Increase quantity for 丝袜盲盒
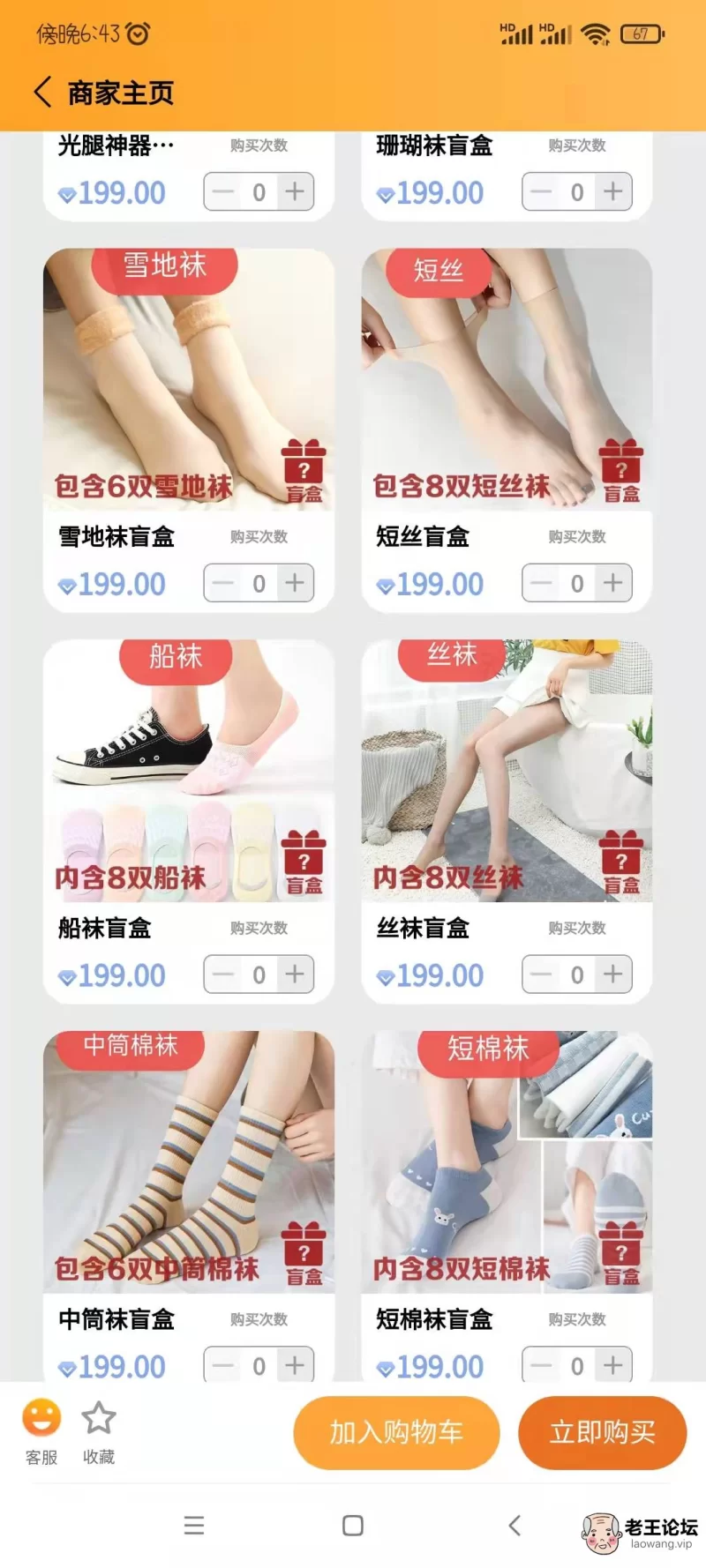The image size is (706, 1568). tap(613, 974)
